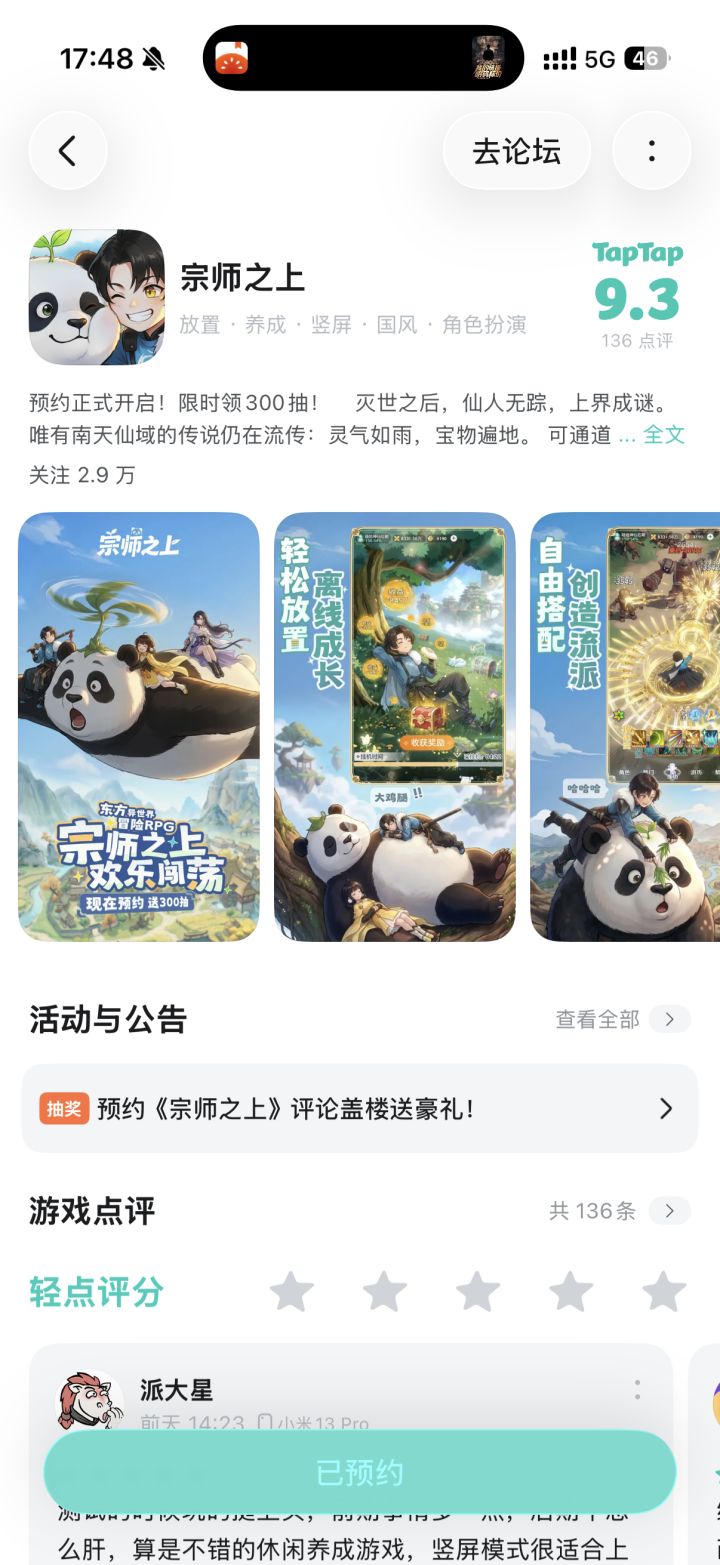Open the three-dot more options menu
Screen dimensions: 720x1565
[652, 150]
